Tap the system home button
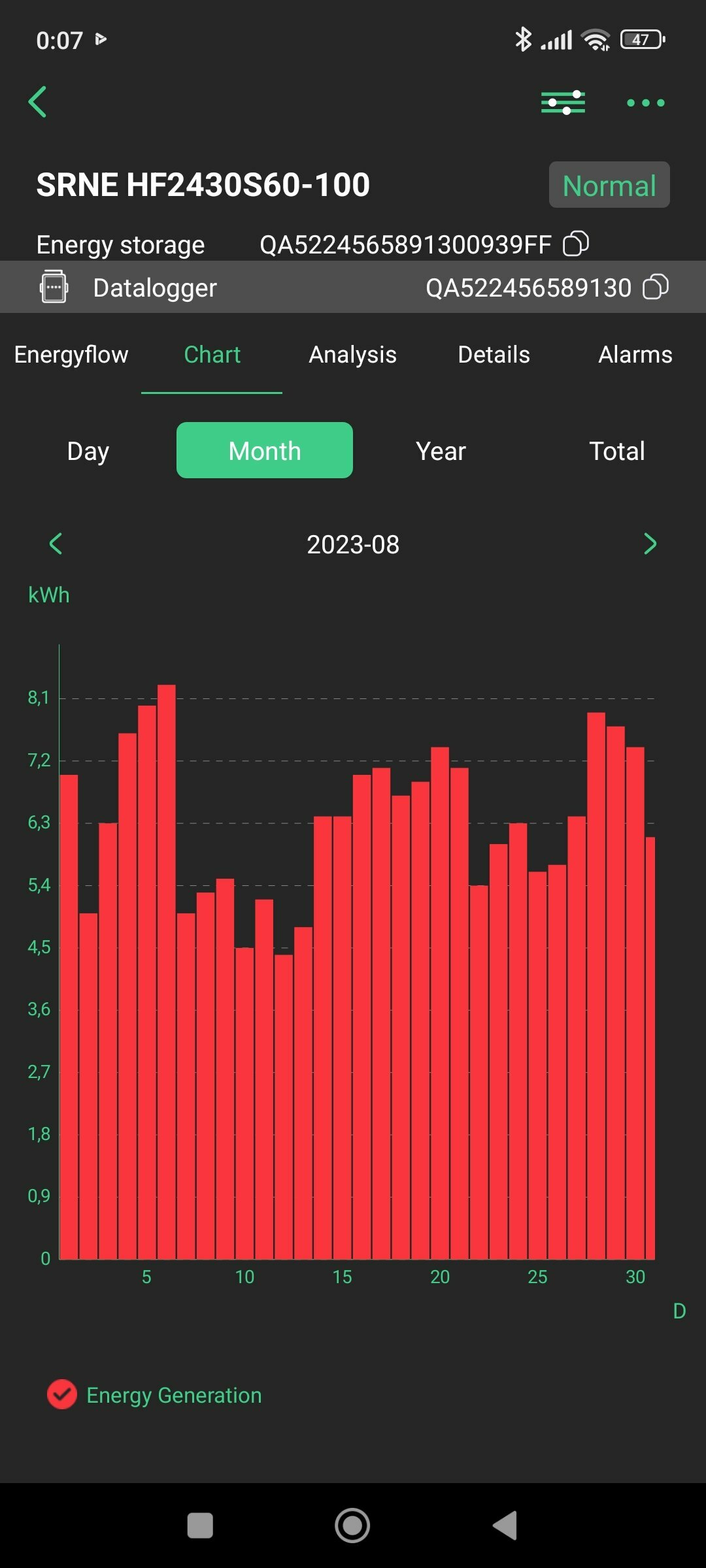The image size is (706, 1568). [x=352, y=1526]
